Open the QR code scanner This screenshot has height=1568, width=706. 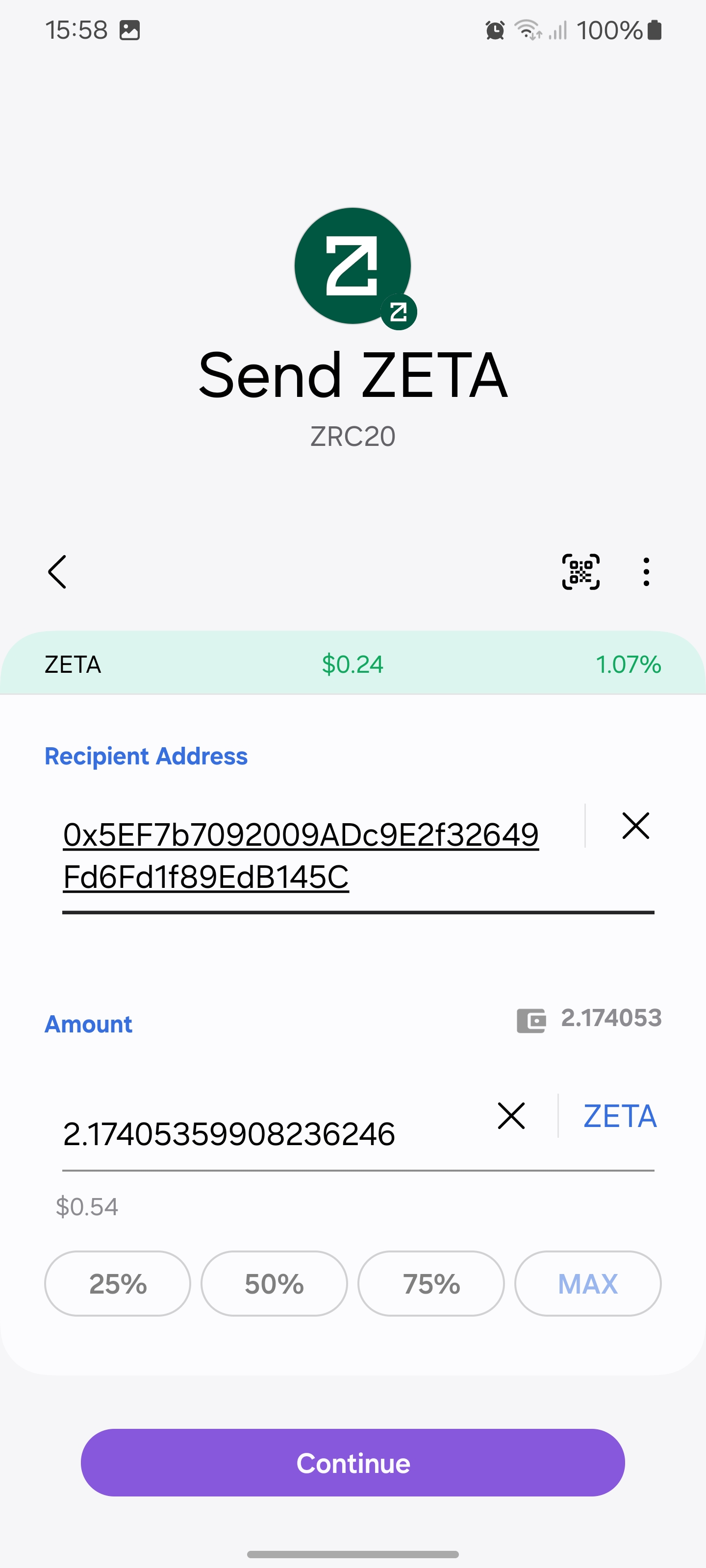580,572
